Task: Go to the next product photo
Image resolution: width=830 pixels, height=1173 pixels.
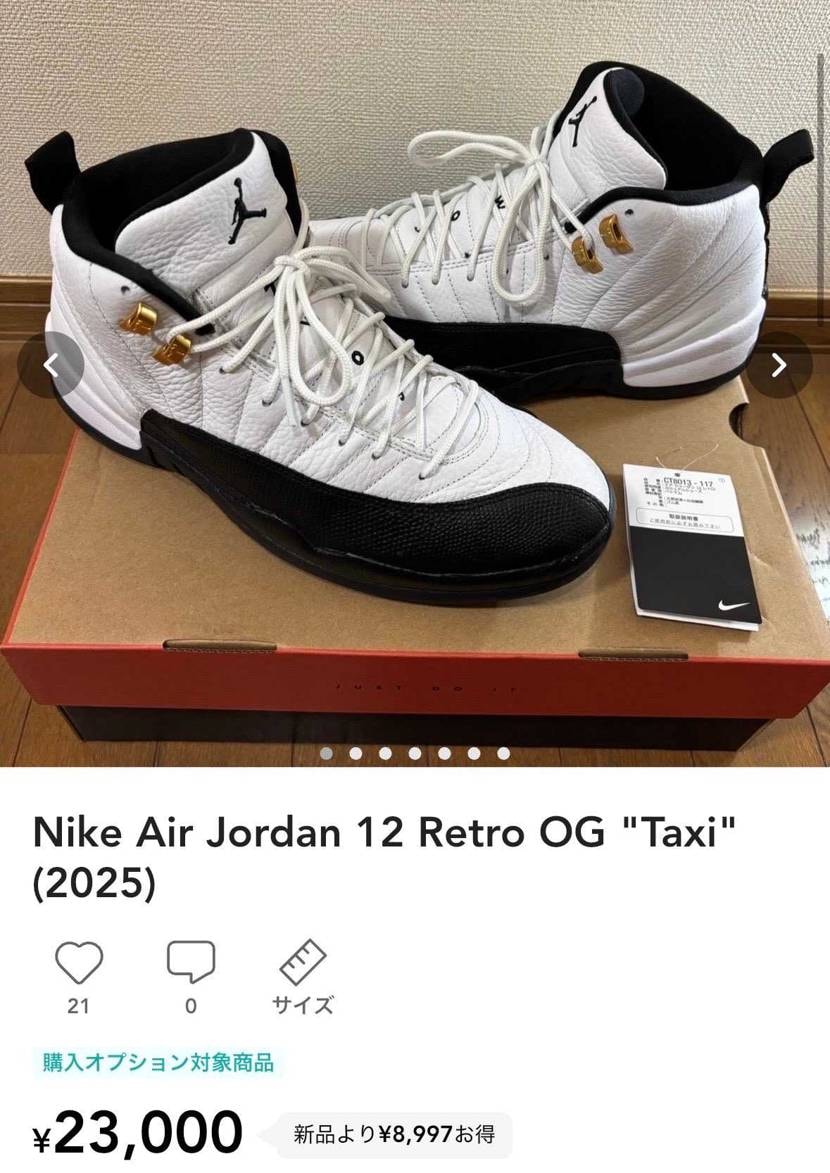Action: [x=779, y=365]
